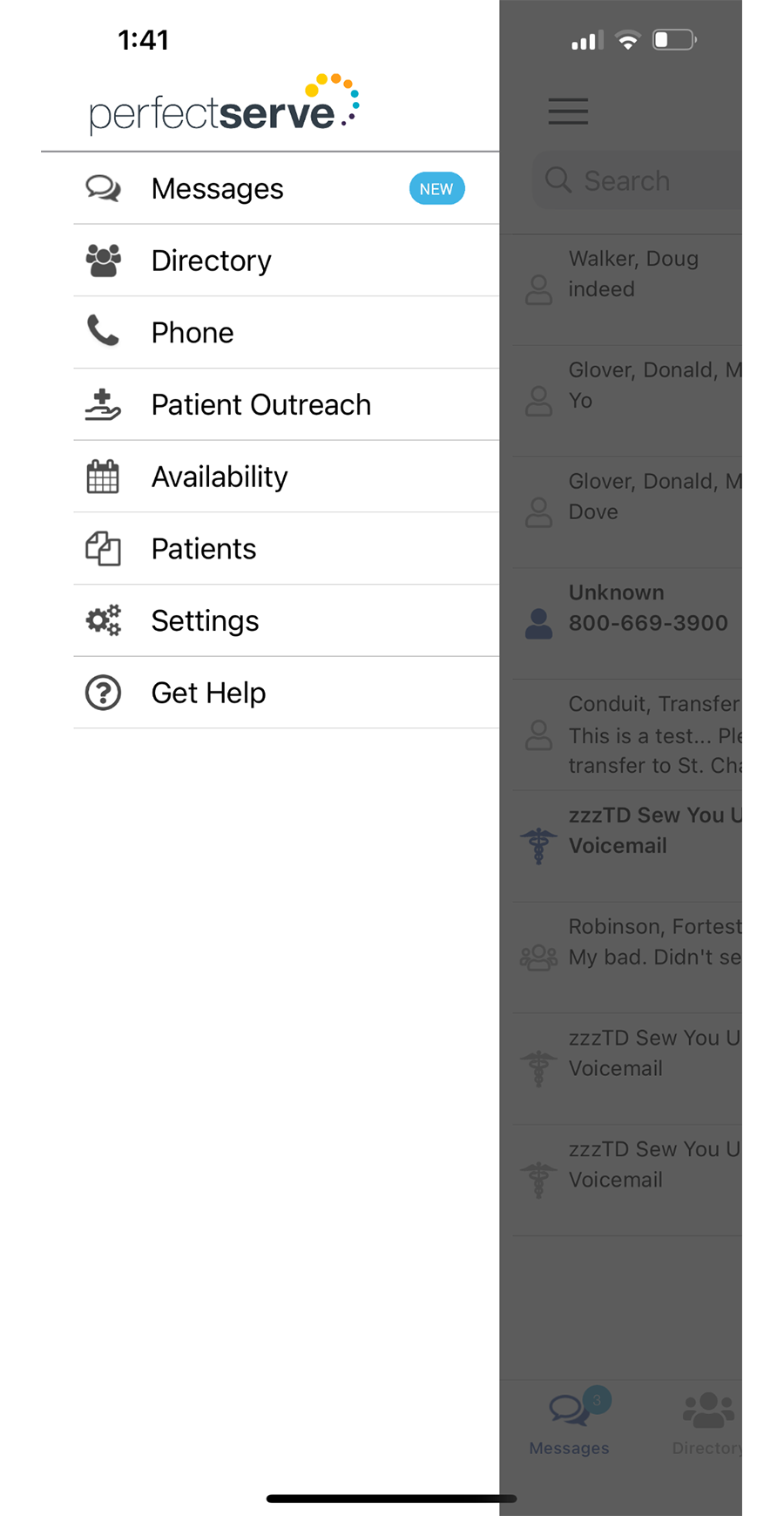This screenshot has height=1516, width=784.
Task: Tap the Search field
Action: click(x=640, y=181)
